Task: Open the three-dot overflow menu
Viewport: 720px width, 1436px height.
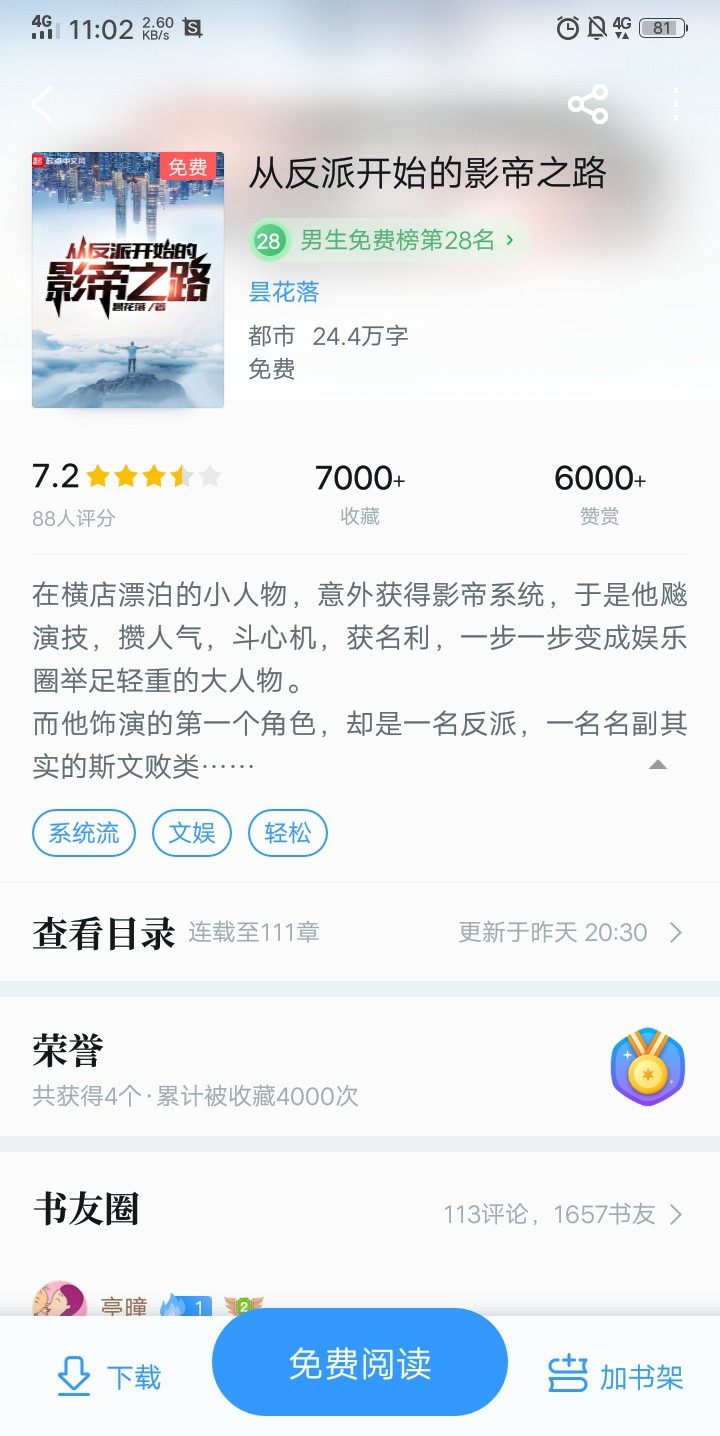Action: (676, 104)
